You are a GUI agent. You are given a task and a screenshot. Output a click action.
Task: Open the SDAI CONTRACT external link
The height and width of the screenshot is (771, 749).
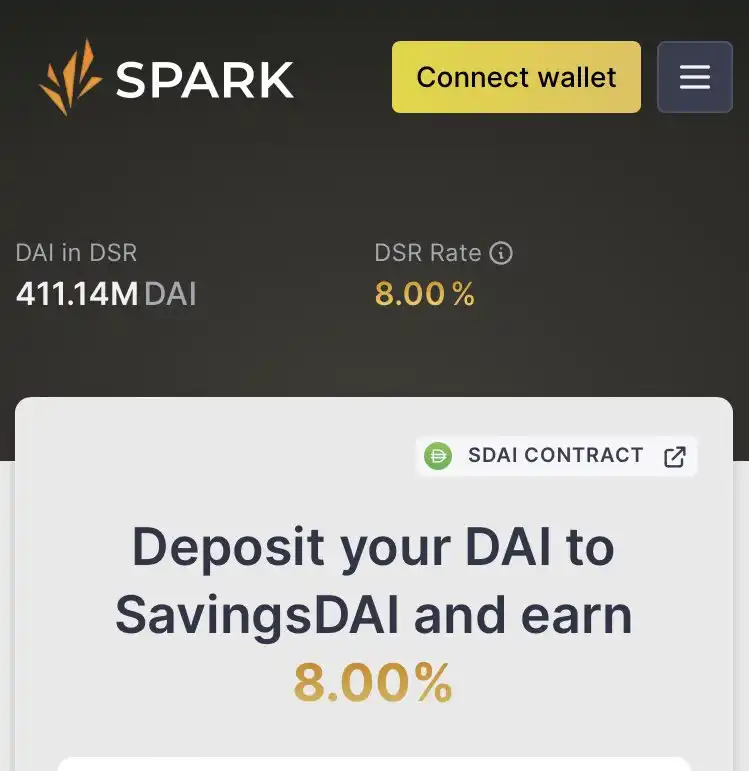pyautogui.click(x=557, y=456)
